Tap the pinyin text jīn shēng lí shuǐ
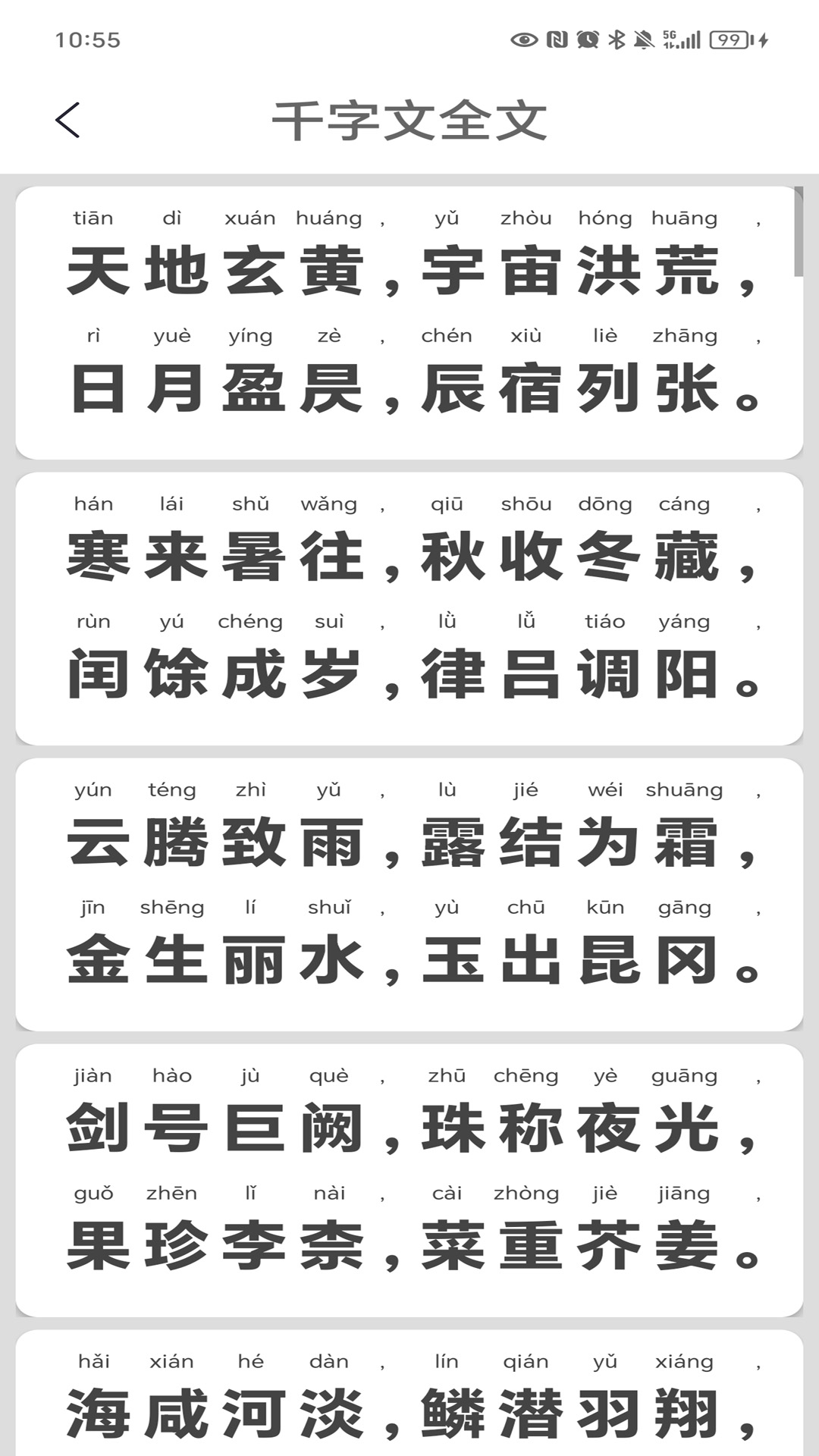The height and width of the screenshot is (1456, 819). [212, 907]
